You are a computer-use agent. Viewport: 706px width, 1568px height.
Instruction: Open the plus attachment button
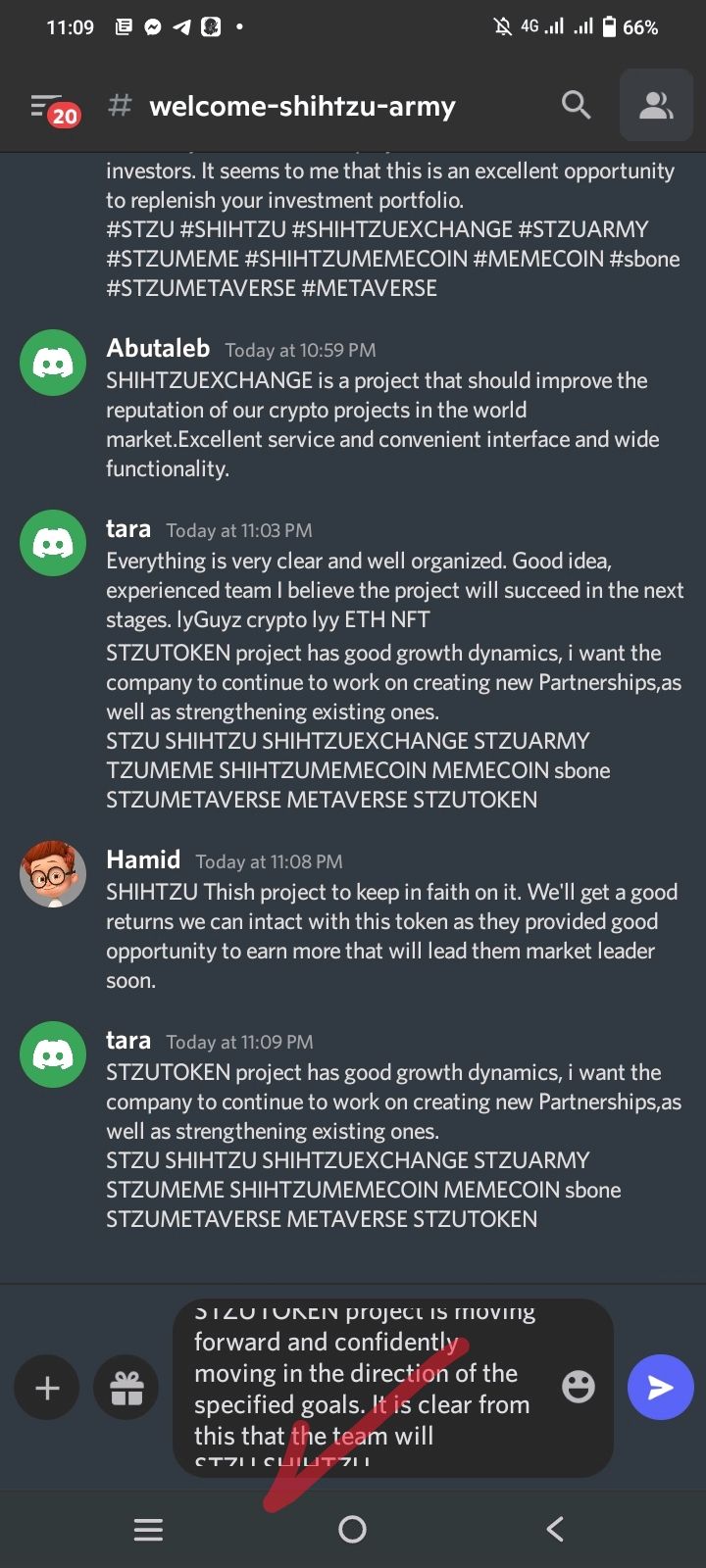click(x=47, y=1388)
